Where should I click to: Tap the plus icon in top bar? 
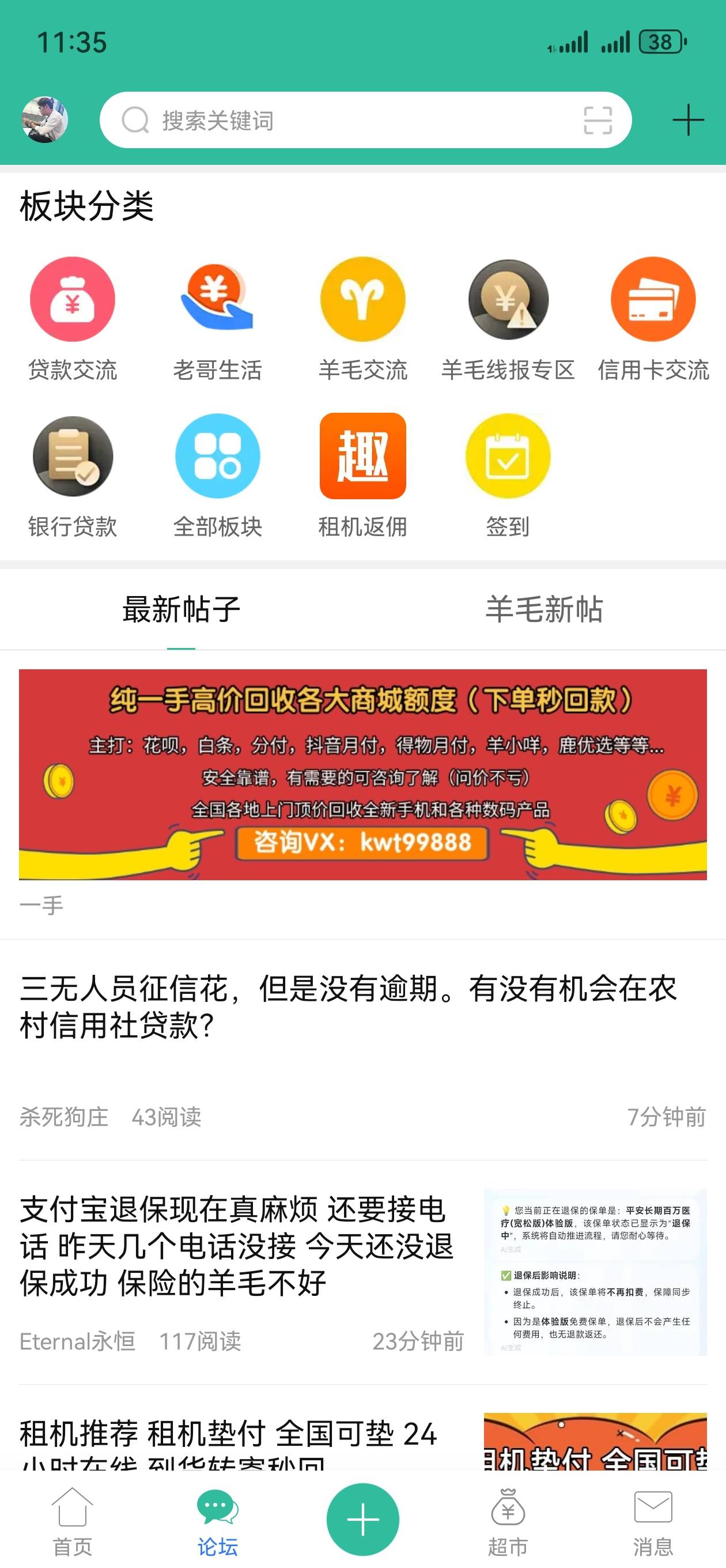687,120
